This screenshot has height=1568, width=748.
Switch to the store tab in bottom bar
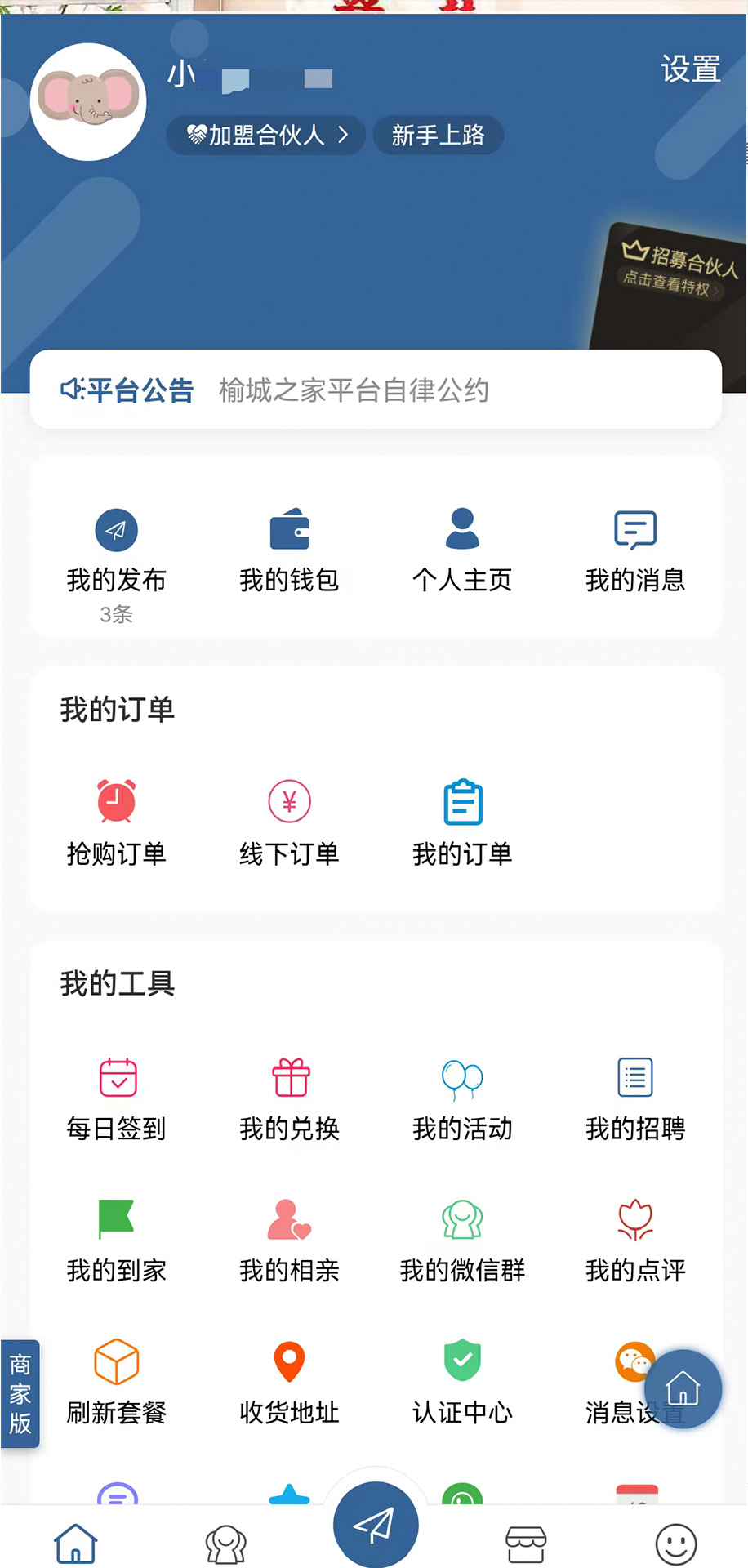(x=525, y=1539)
